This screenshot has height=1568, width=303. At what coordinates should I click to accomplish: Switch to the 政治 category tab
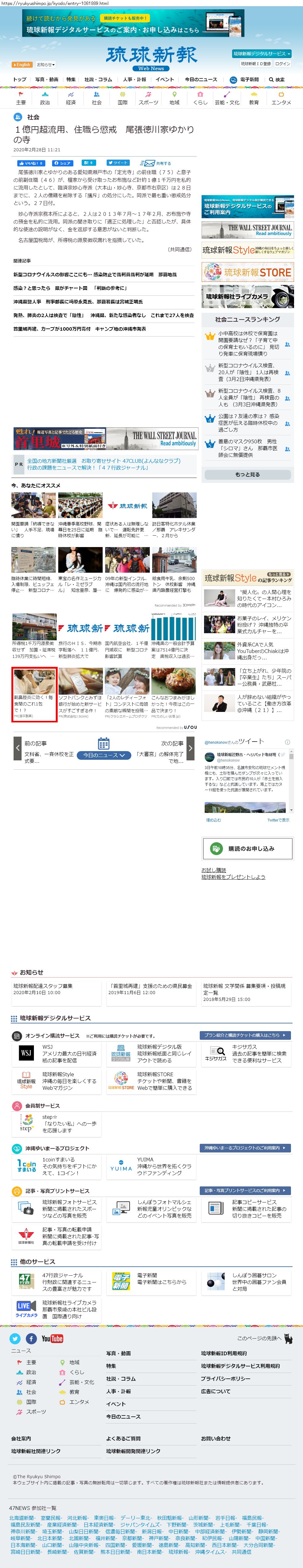45,98
